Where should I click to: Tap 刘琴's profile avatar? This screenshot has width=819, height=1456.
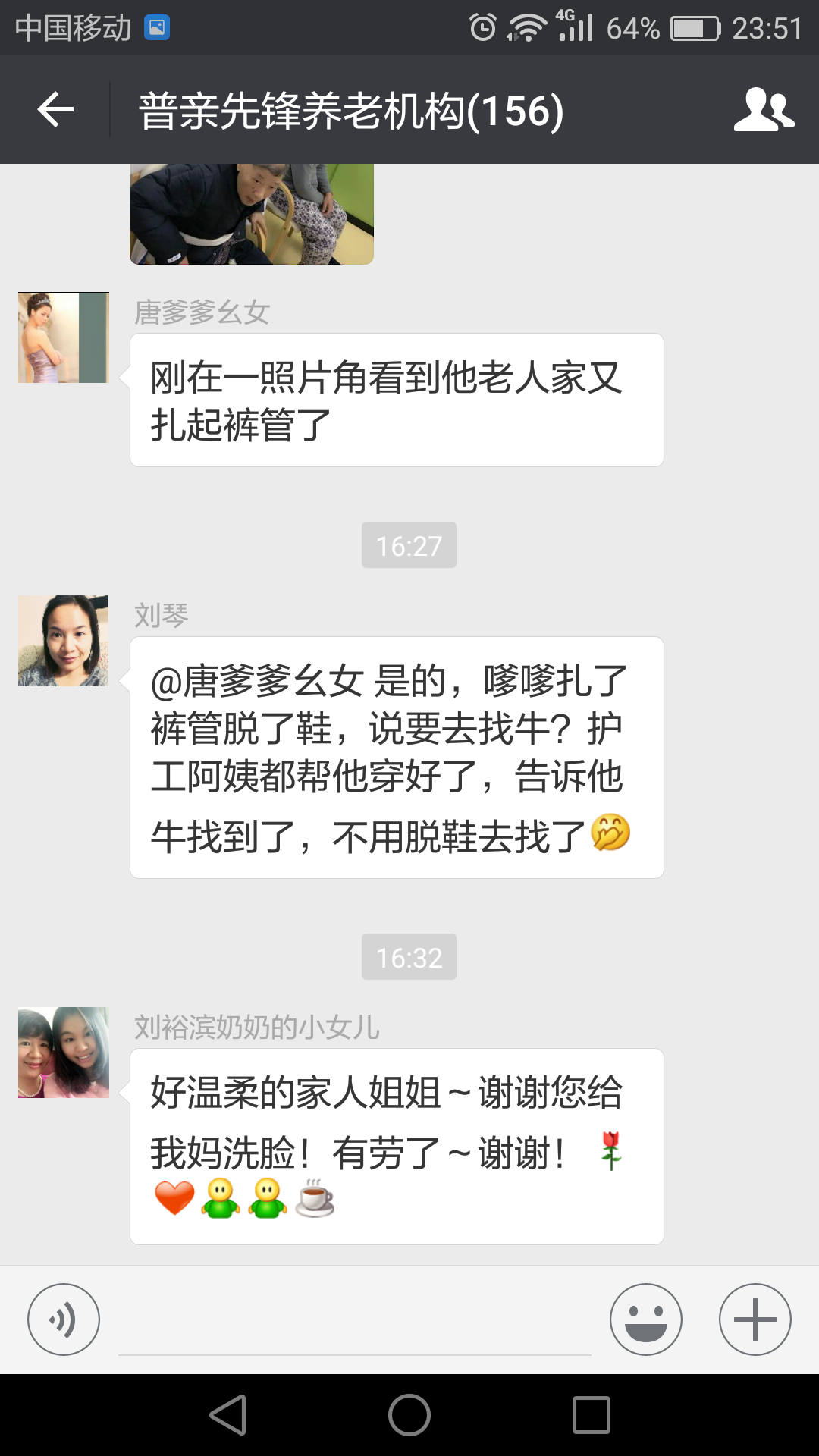pyautogui.click(x=64, y=641)
